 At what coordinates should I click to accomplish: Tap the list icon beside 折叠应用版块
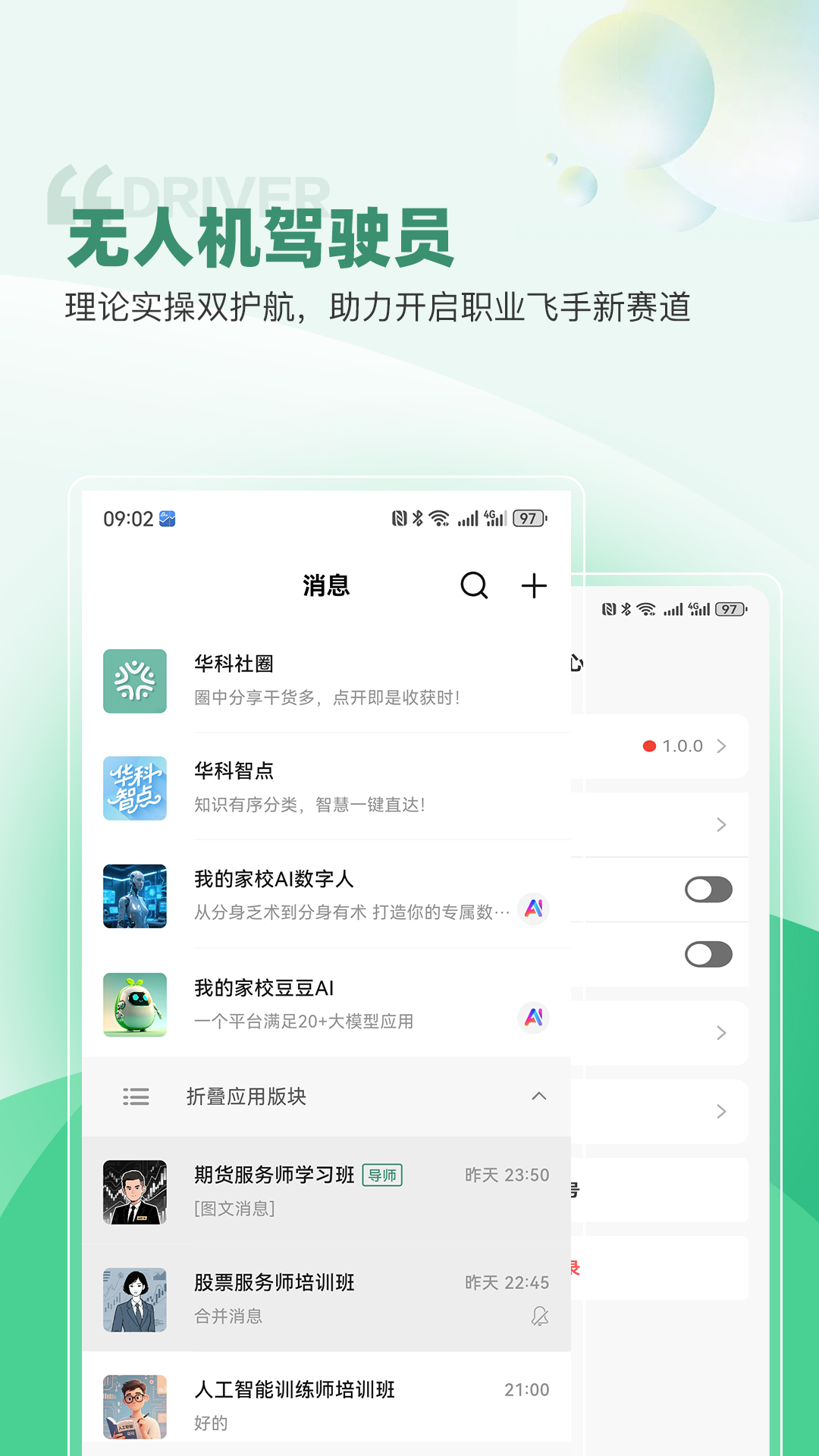point(136,1097)
